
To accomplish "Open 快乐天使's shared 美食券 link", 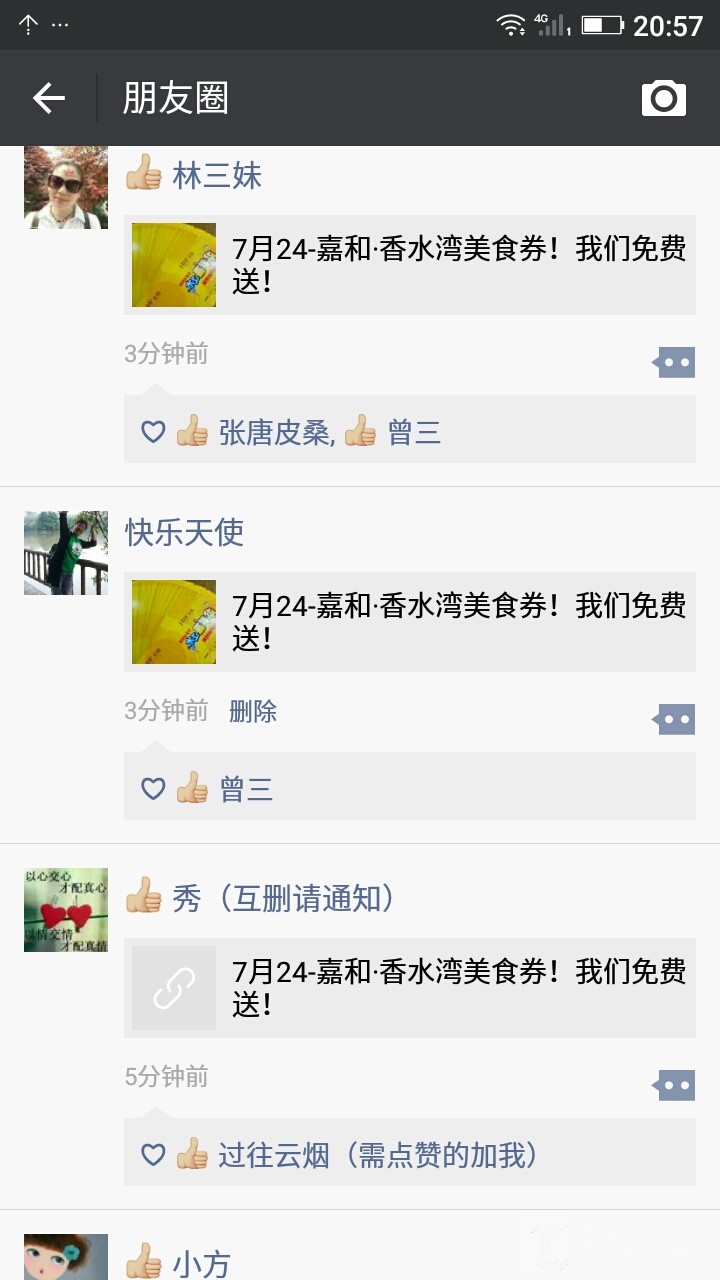I will tap(410, 622).
